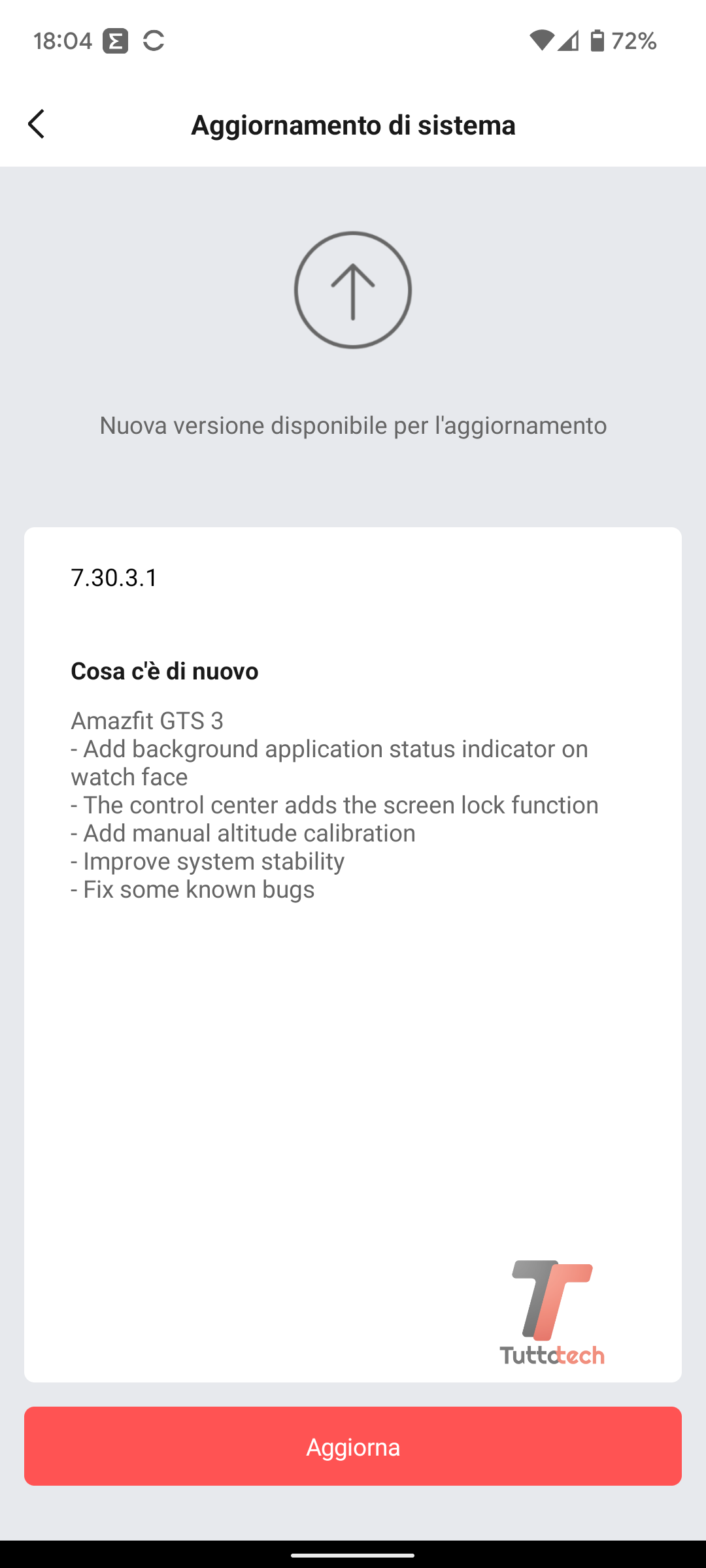Viewport: 706px width, 1568px height.
Task: Go back from Aggiornamento di sistema
Action: [x=37, y=124]
